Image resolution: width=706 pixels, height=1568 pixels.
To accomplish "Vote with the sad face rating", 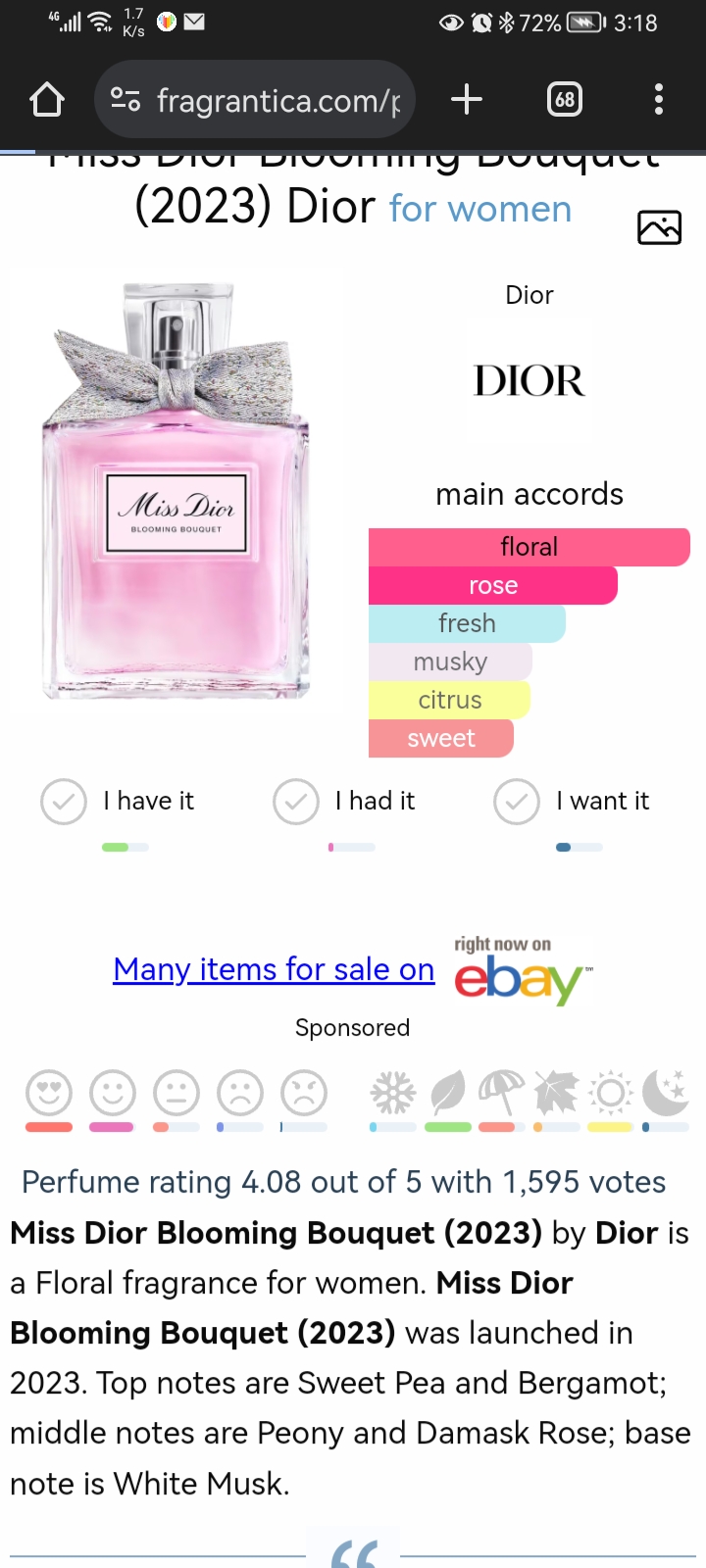I will point(240,1092).
